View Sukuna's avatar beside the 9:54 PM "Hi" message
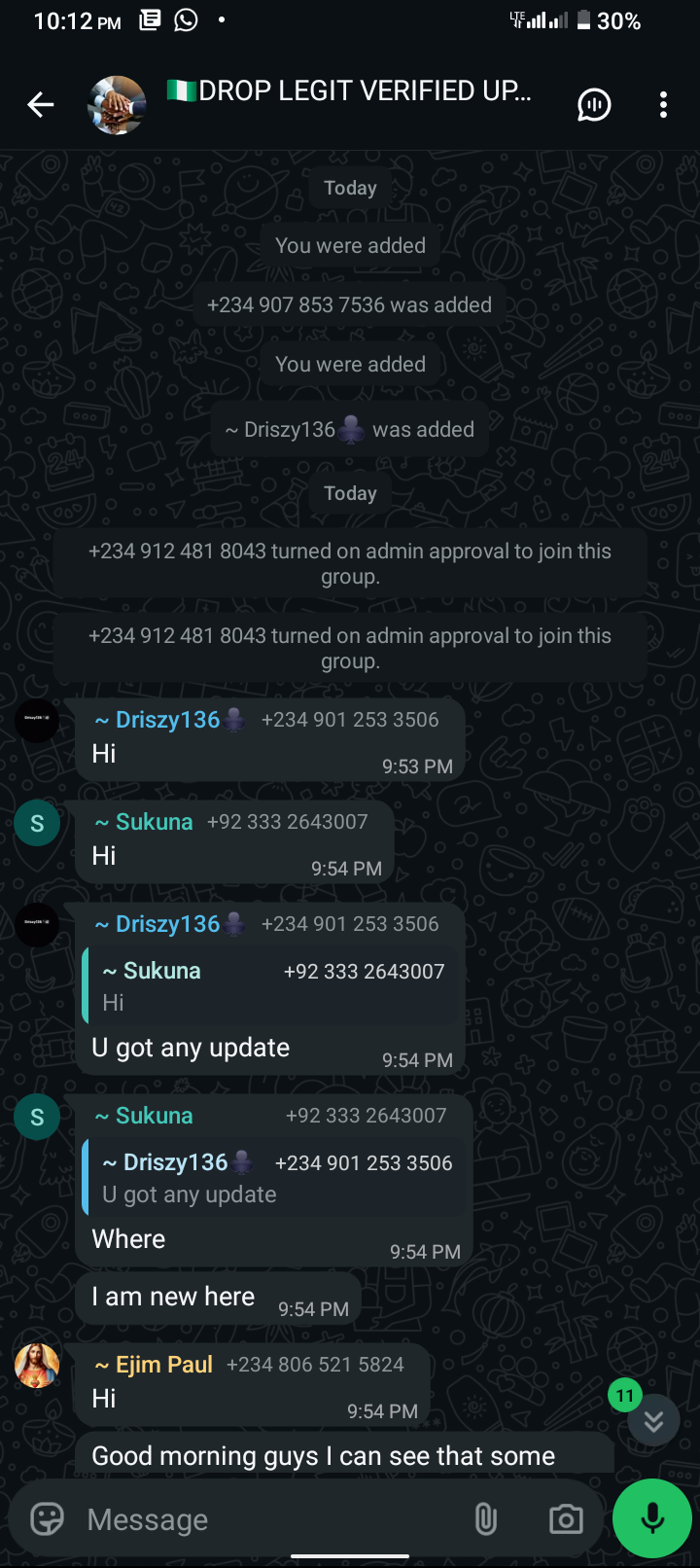Image resolution: width=700 pixels, height=1568 pixels. point(37,824)
